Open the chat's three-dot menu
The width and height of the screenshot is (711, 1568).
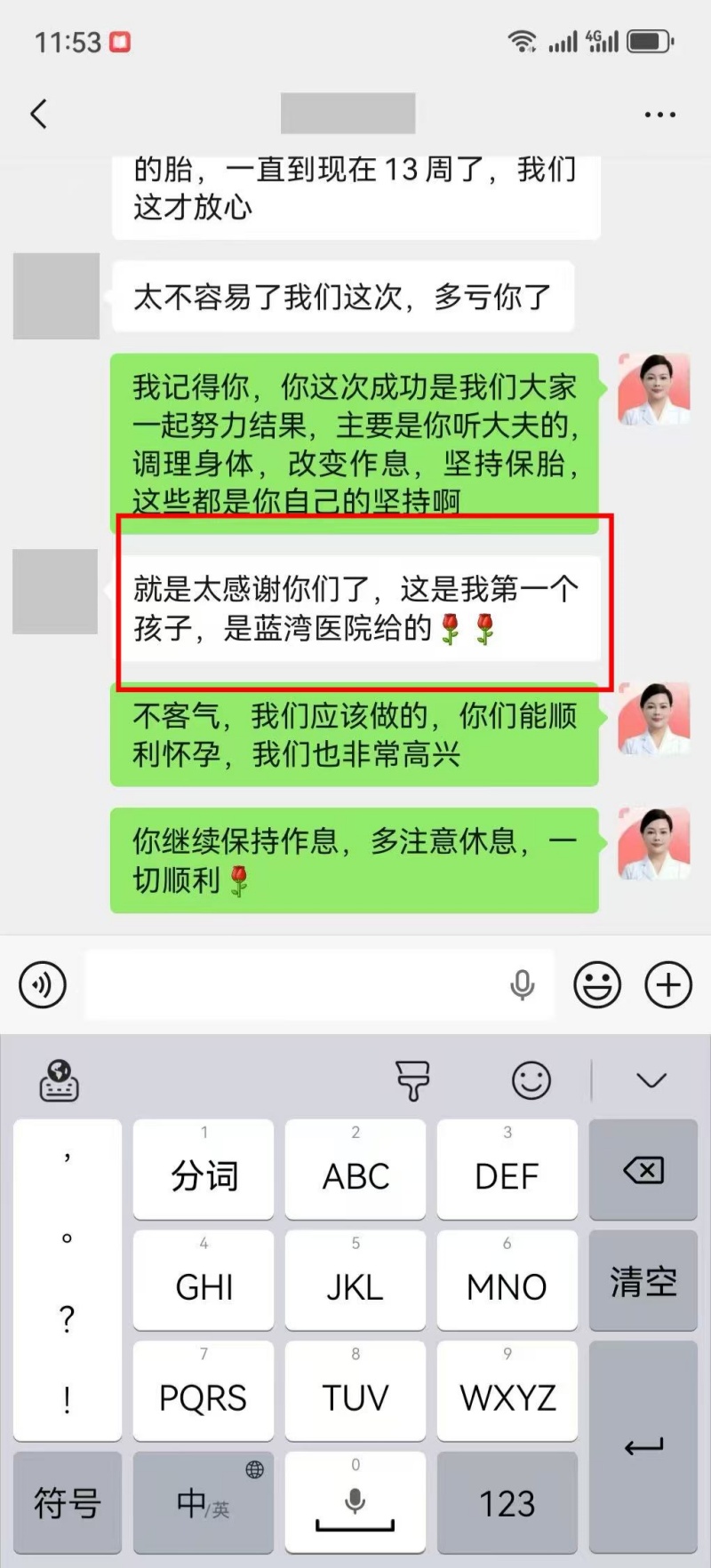[659, 115]
